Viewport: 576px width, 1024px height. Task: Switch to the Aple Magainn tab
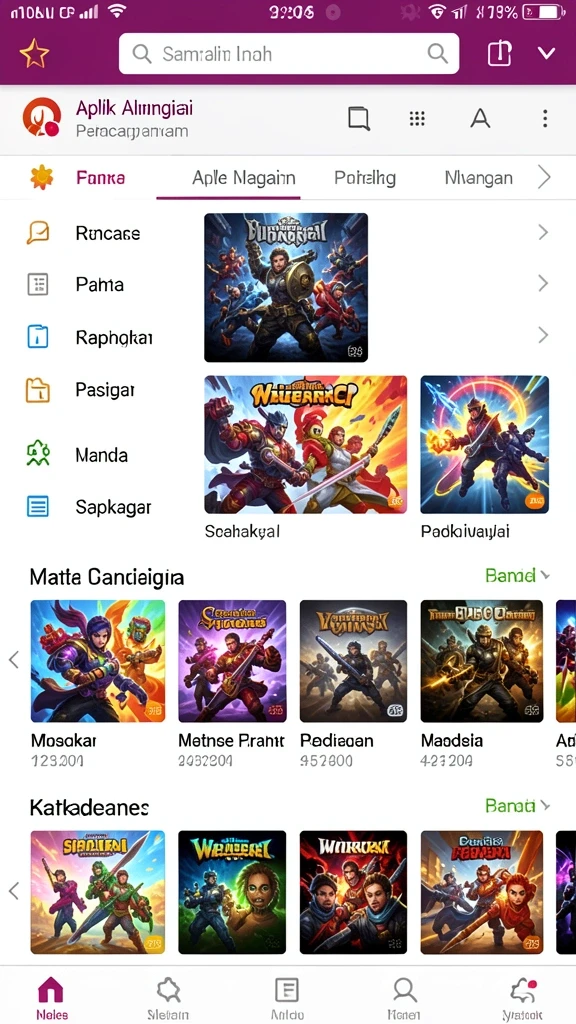(244, 178)
